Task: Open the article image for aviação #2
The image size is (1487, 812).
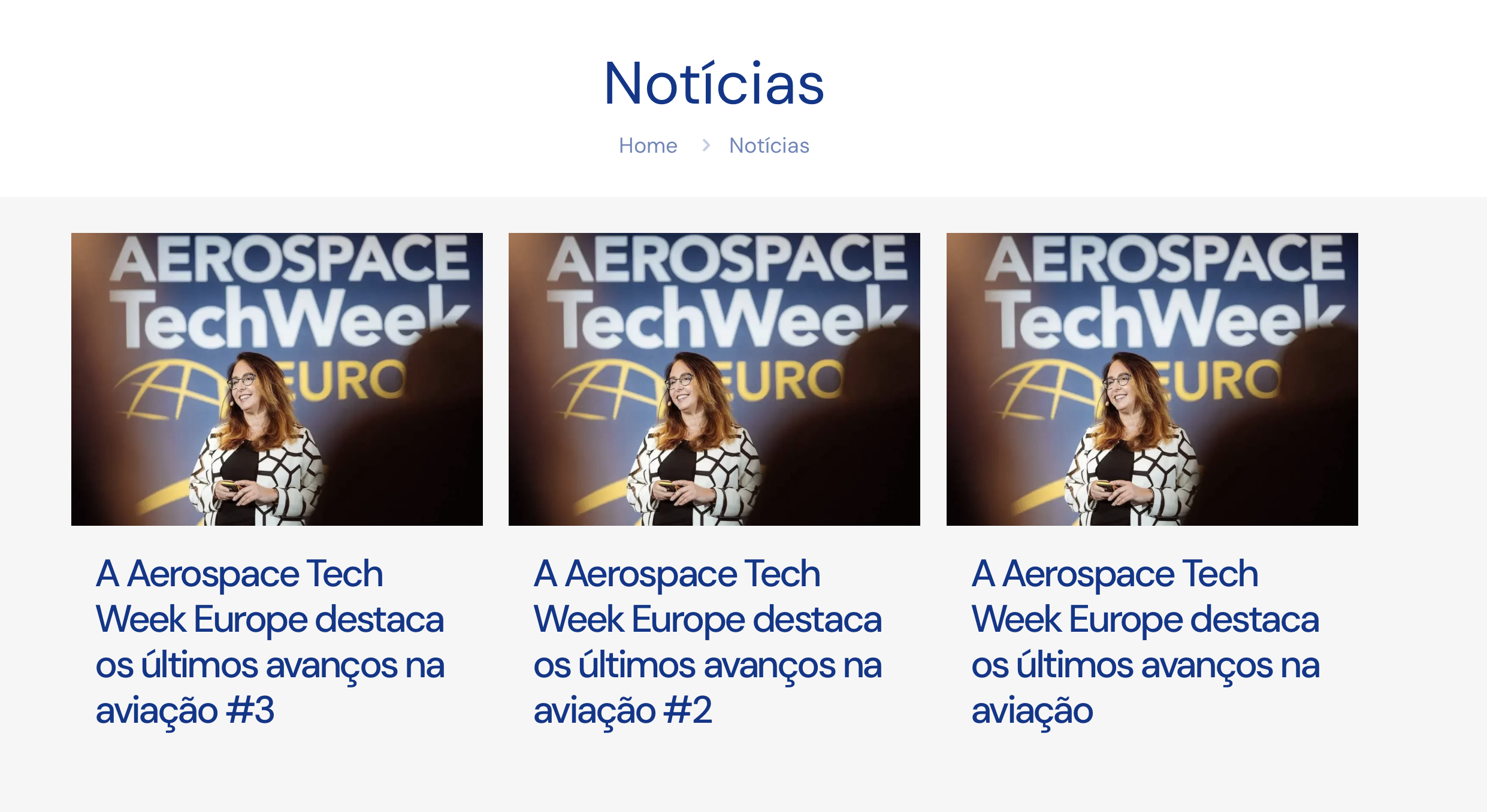Action: pyautogui.click(x=714, y=379)
